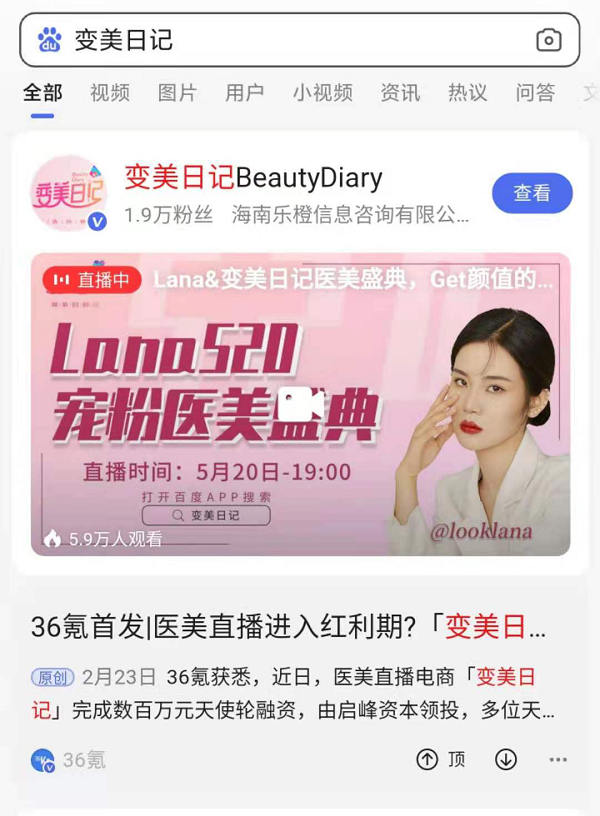Switch to the 问答 tab
Screen dimensions: 600x816
coord(535,93)
